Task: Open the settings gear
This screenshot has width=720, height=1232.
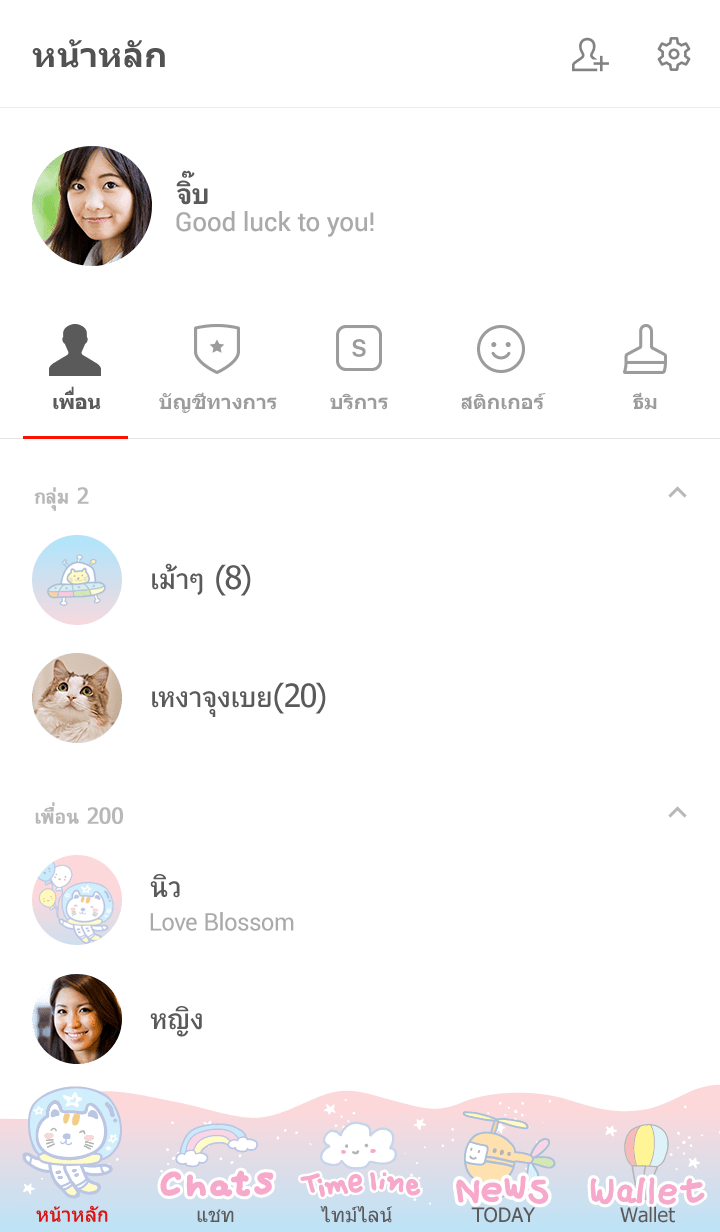Action: [674, 55]
